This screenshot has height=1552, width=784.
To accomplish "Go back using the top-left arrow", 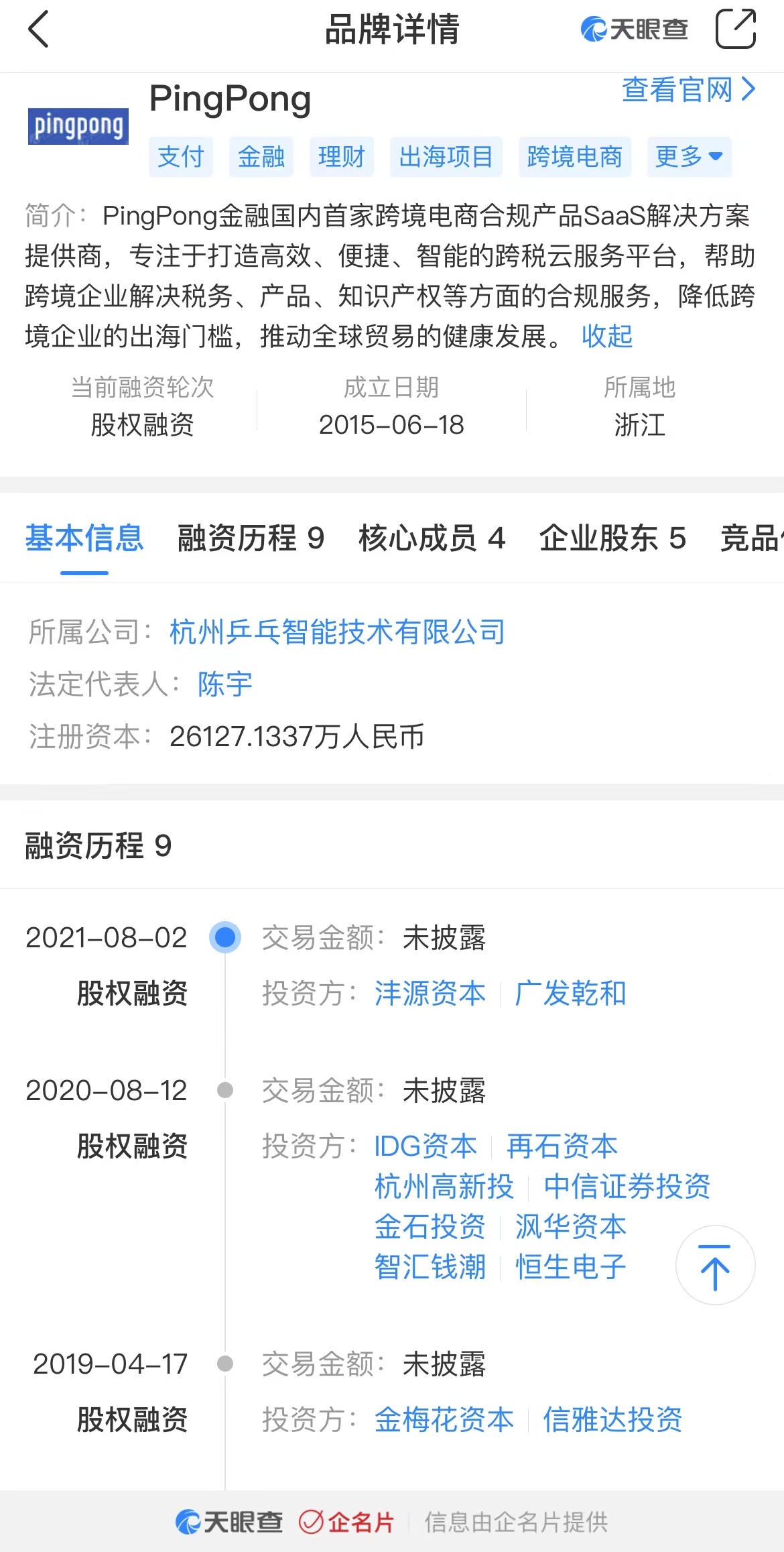I will pyautogui.click(x=39, y=29).
